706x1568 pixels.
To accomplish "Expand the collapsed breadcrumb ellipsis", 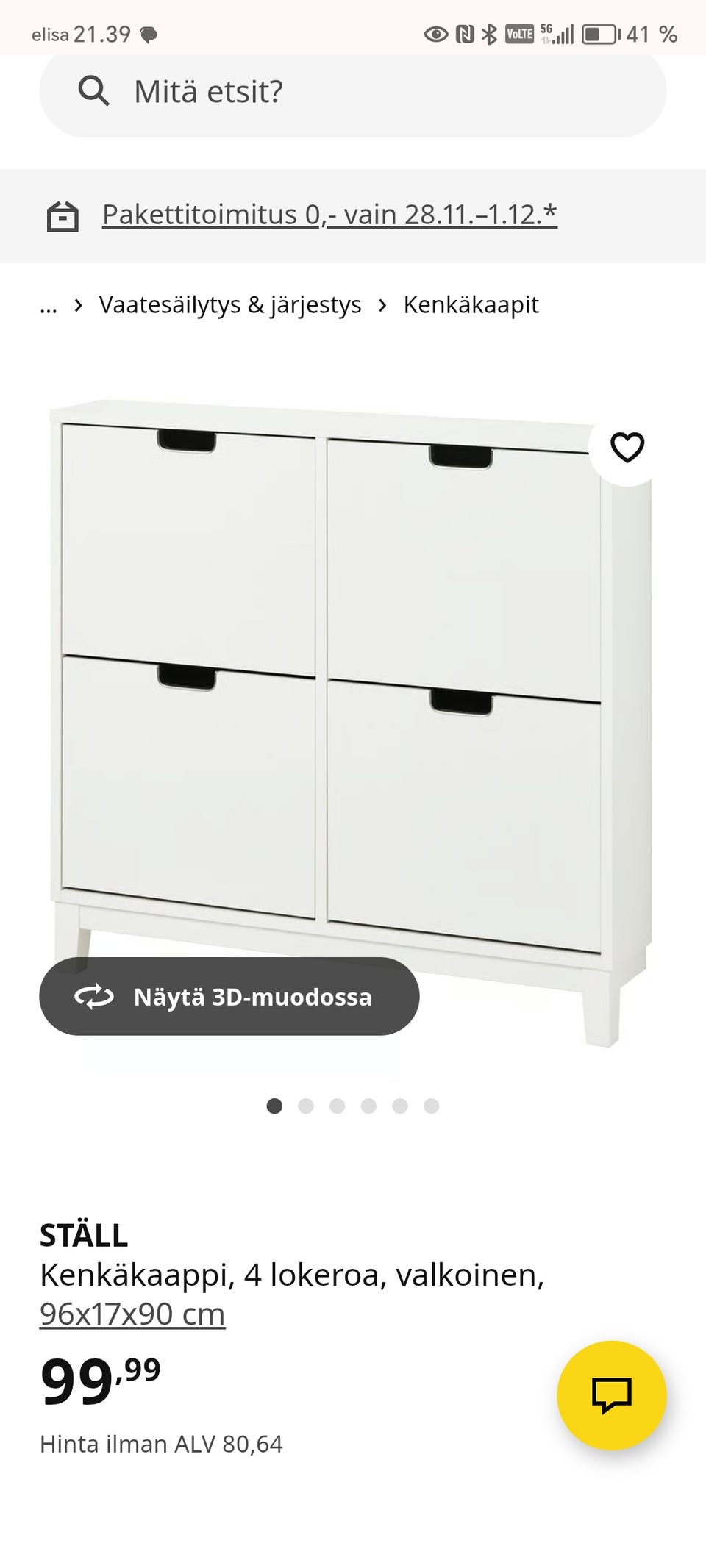I will pyautogui.click(x=49, y=306).
